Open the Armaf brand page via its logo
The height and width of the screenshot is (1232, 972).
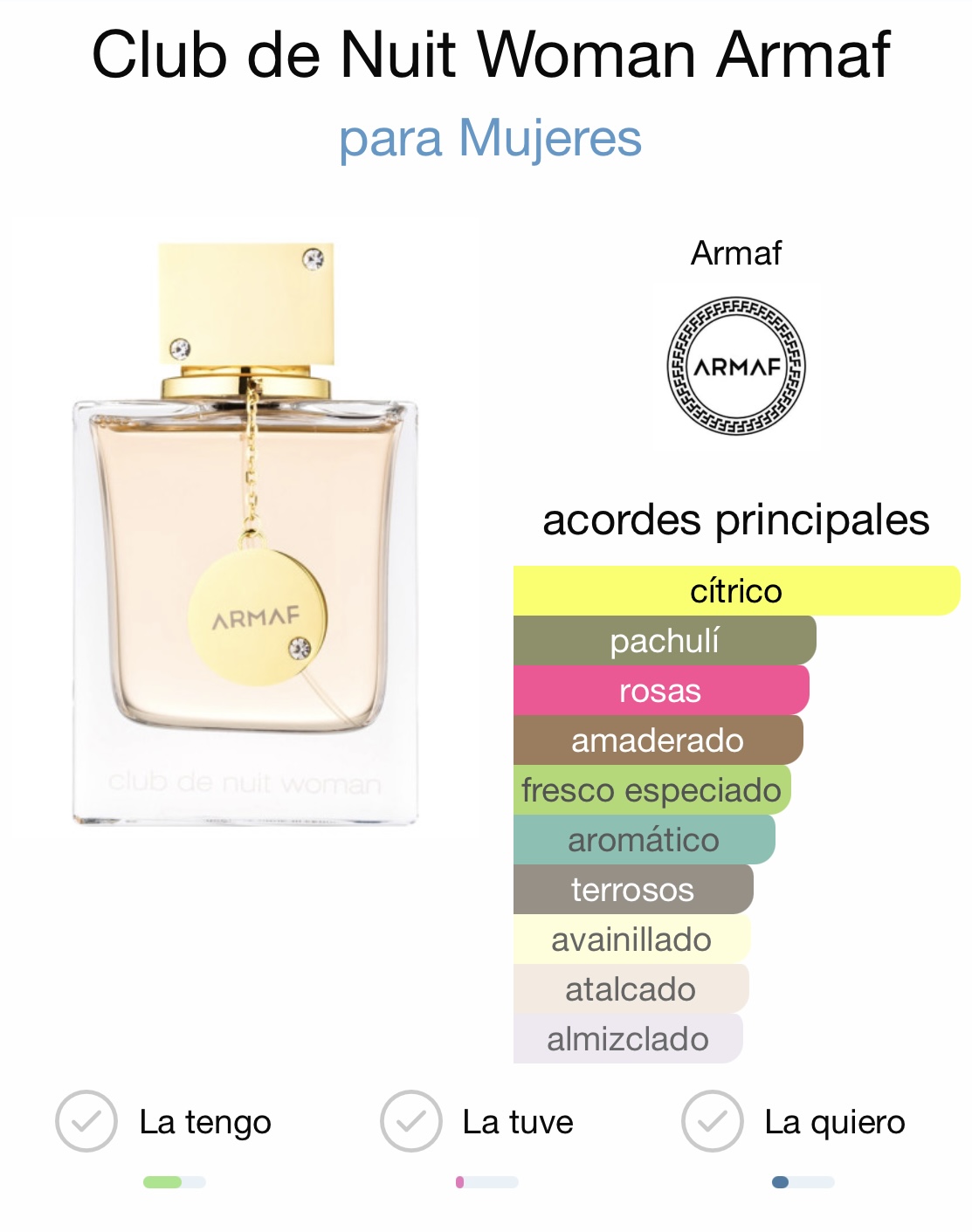pos(736,366)
